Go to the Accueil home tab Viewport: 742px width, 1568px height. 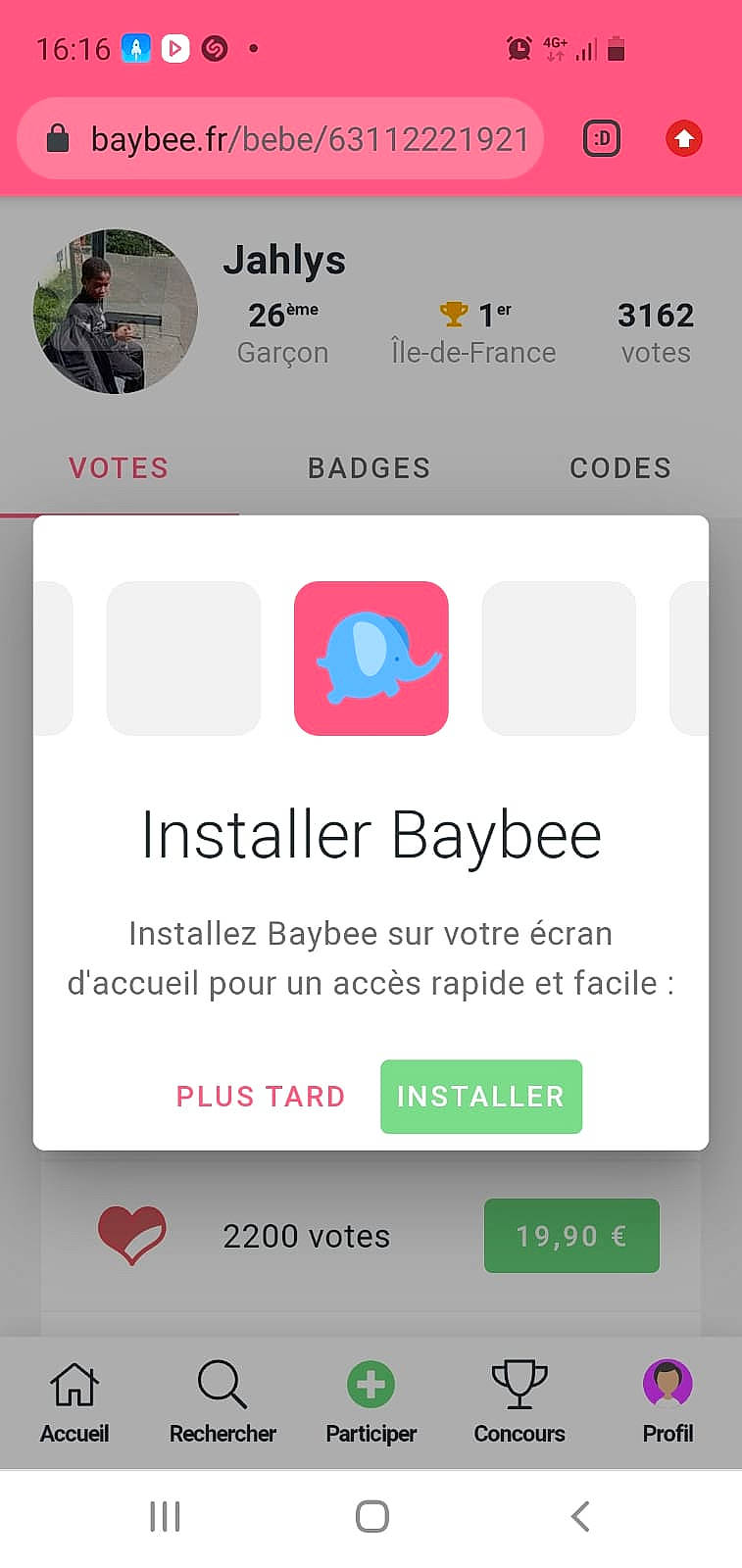(74, 1403)
